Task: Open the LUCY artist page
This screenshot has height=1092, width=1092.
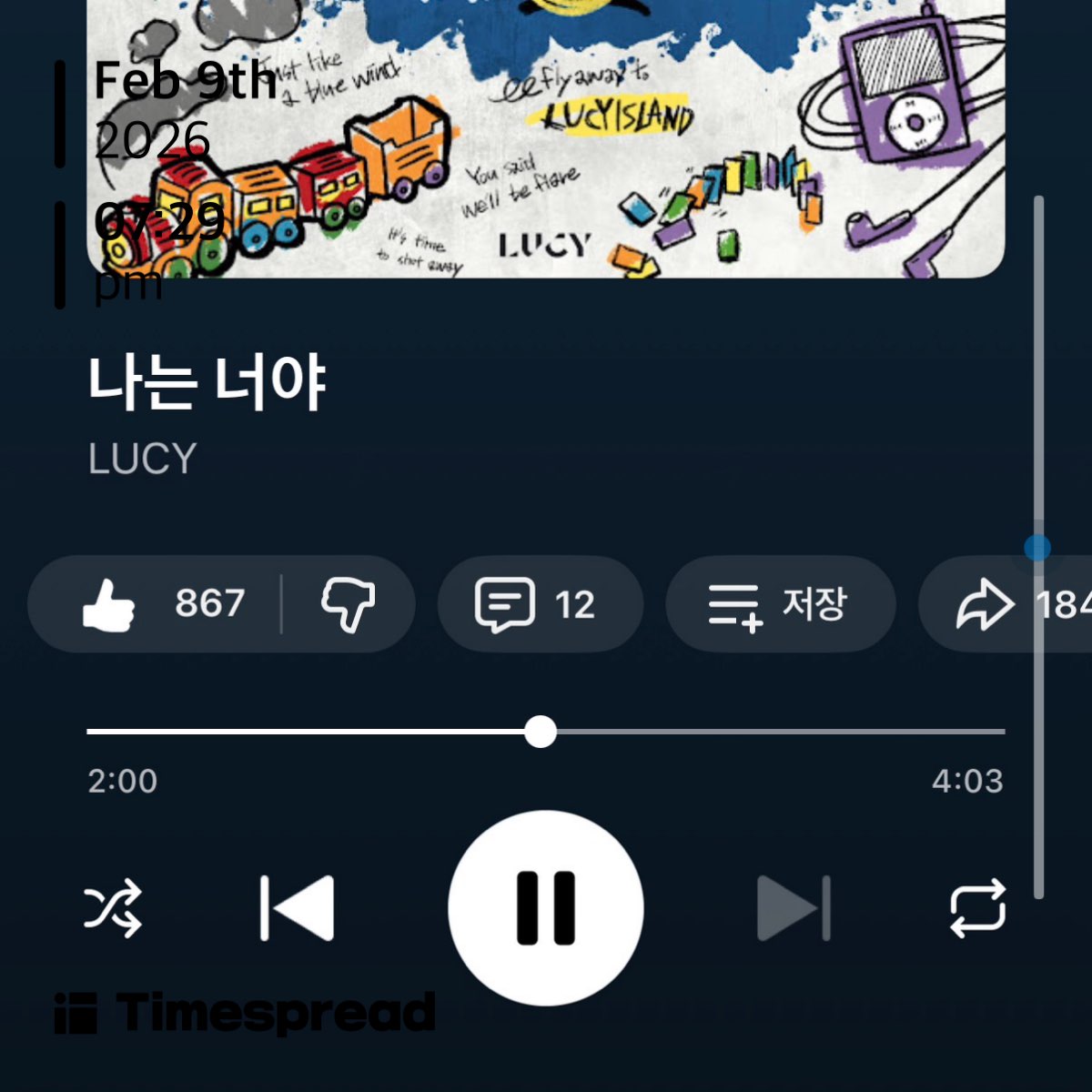Action: coord(142,459)
